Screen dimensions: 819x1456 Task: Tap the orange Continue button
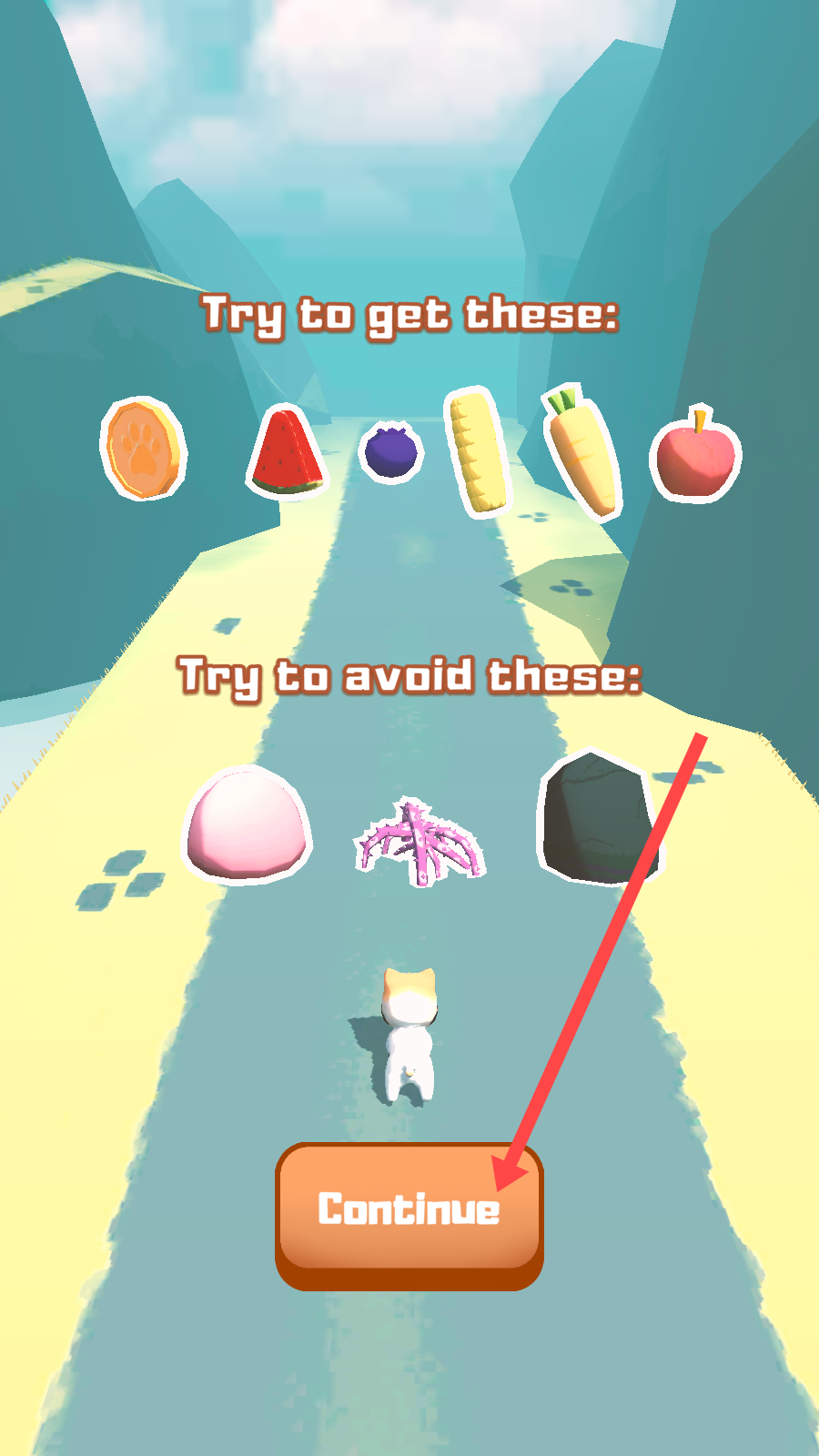[409, 1216]
